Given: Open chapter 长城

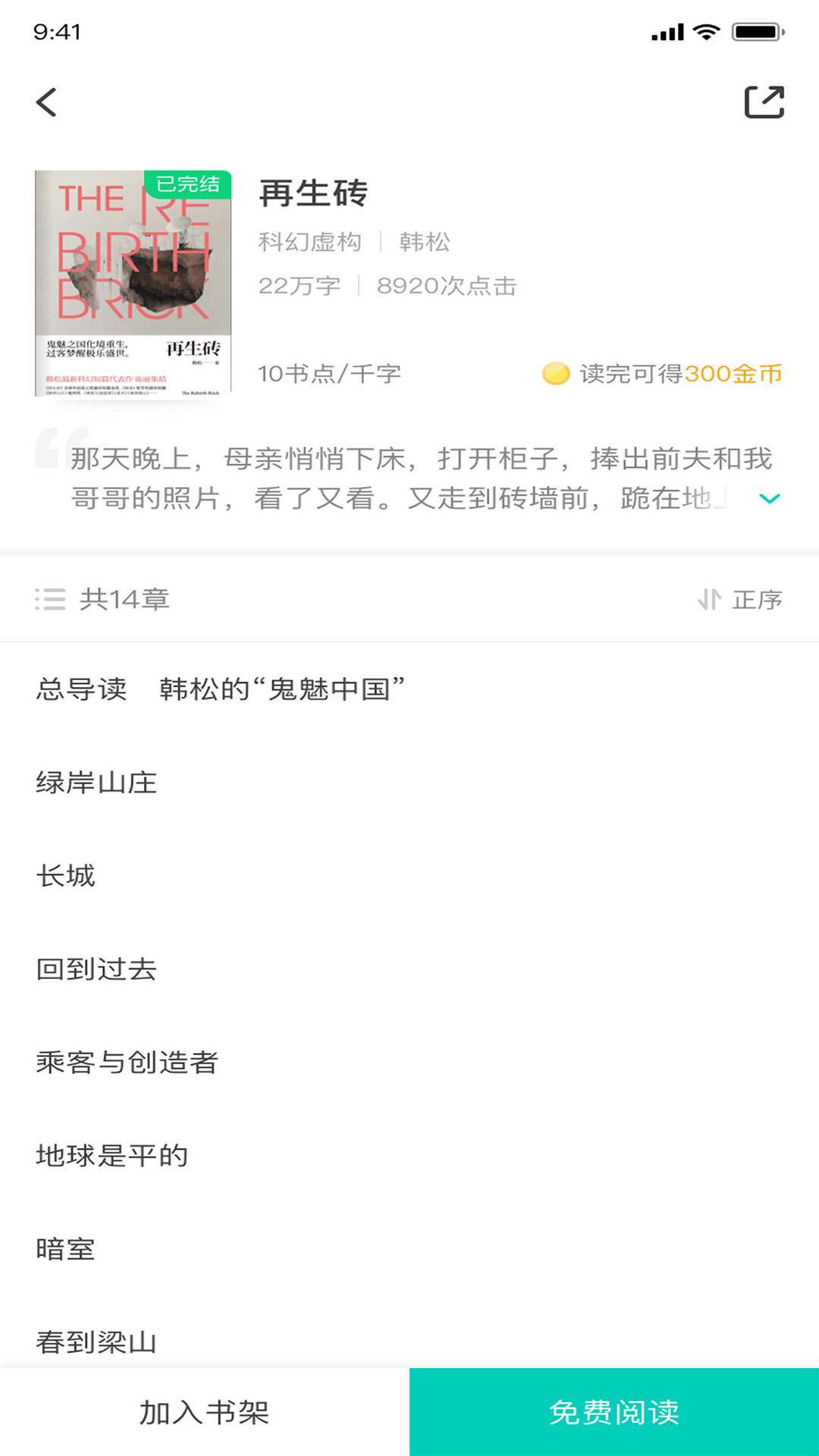Looking at the screenshot, I should [66, 876].
